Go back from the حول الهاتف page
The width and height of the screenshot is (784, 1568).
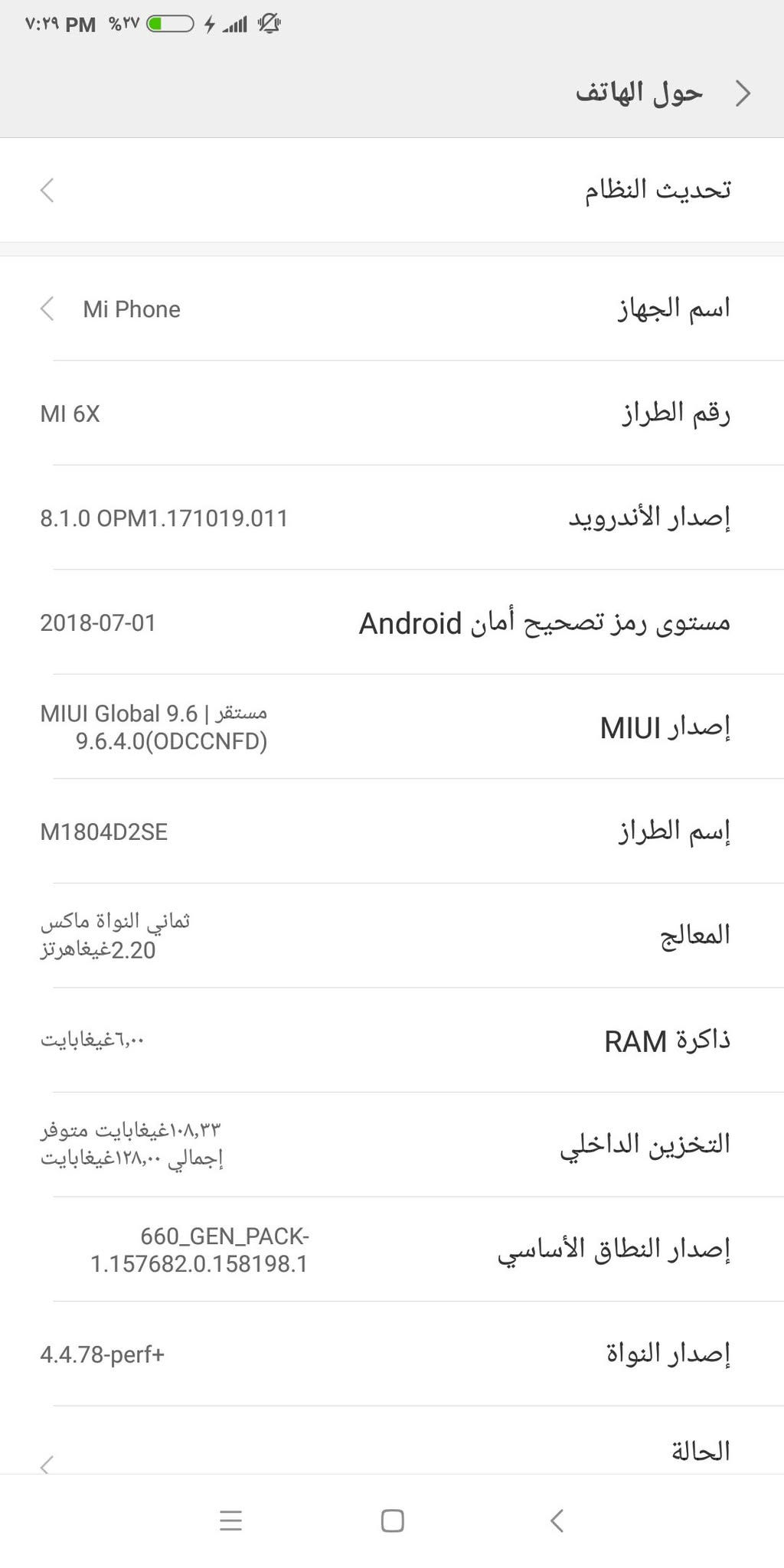tap(742, 93)
